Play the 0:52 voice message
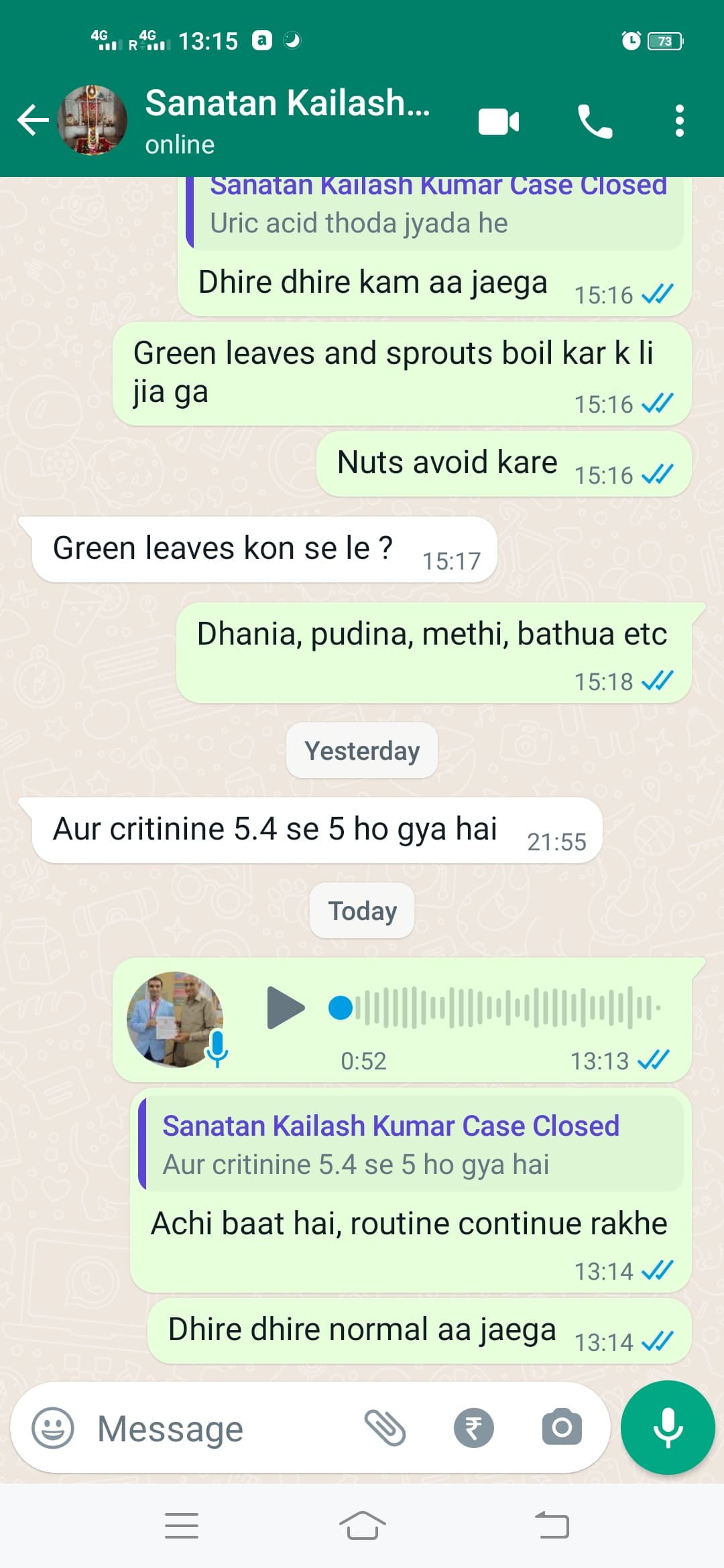 [x=285, y=1007]
